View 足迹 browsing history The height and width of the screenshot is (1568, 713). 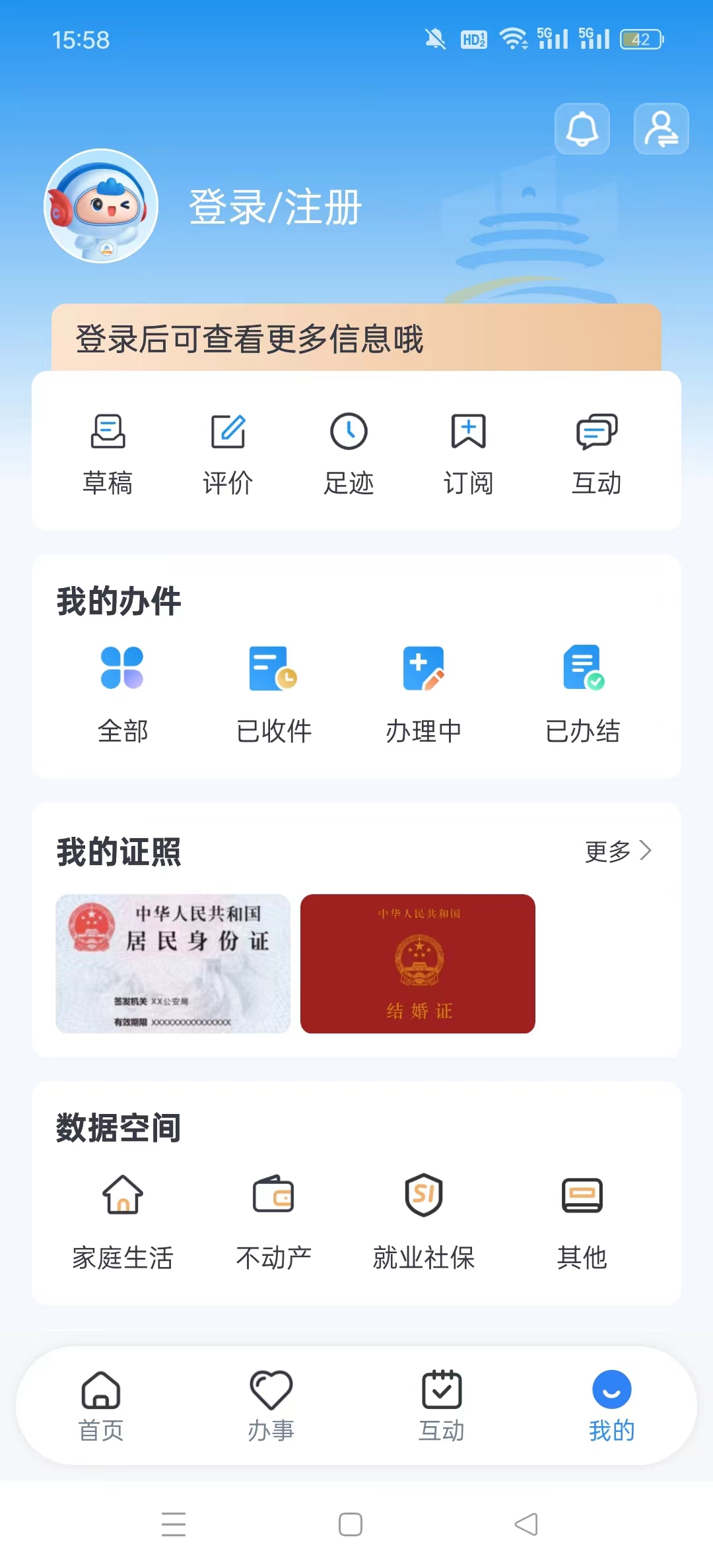pyautogui.click(x=349, y=454)
